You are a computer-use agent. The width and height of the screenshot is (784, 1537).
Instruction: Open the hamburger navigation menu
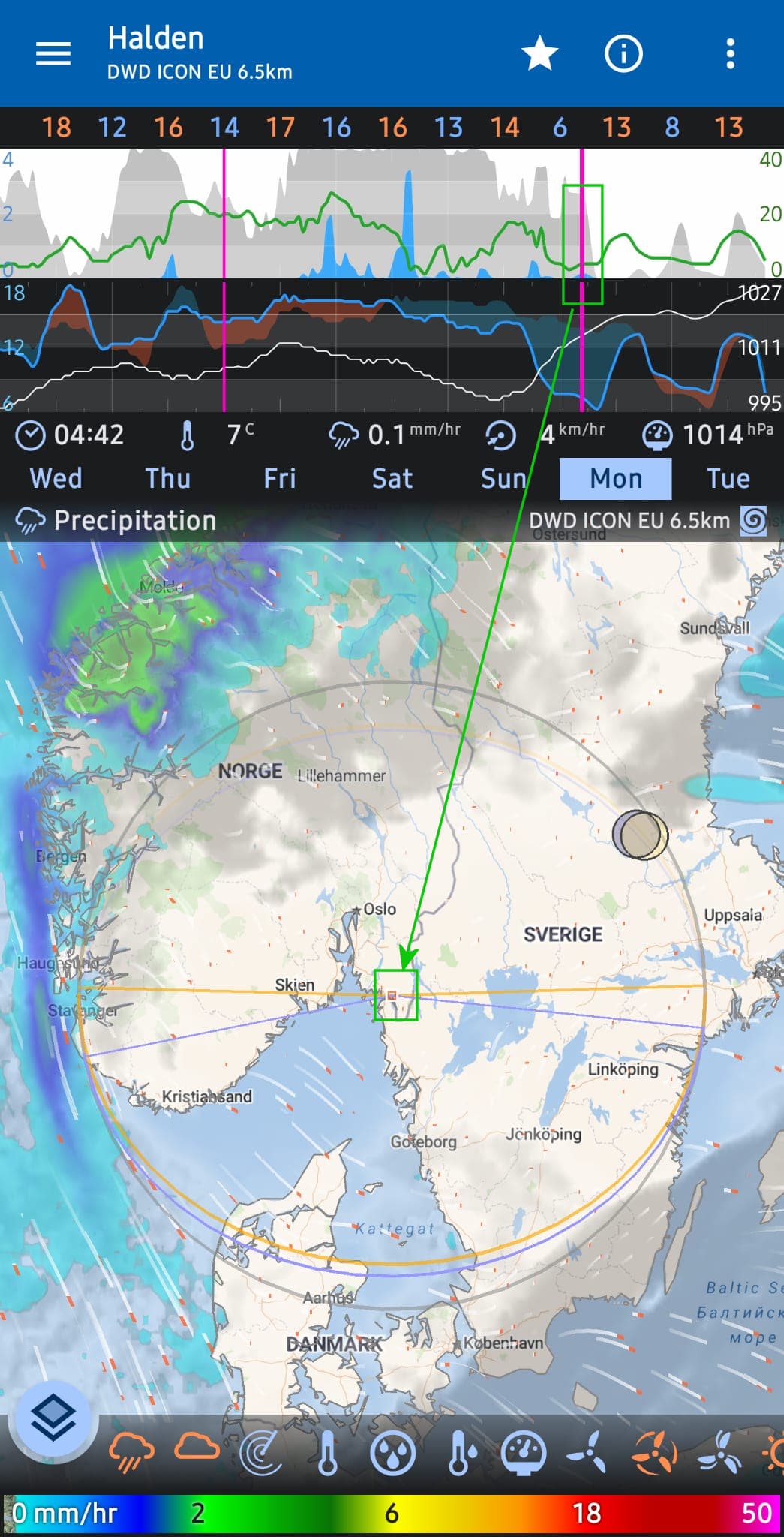pos(53,54)
